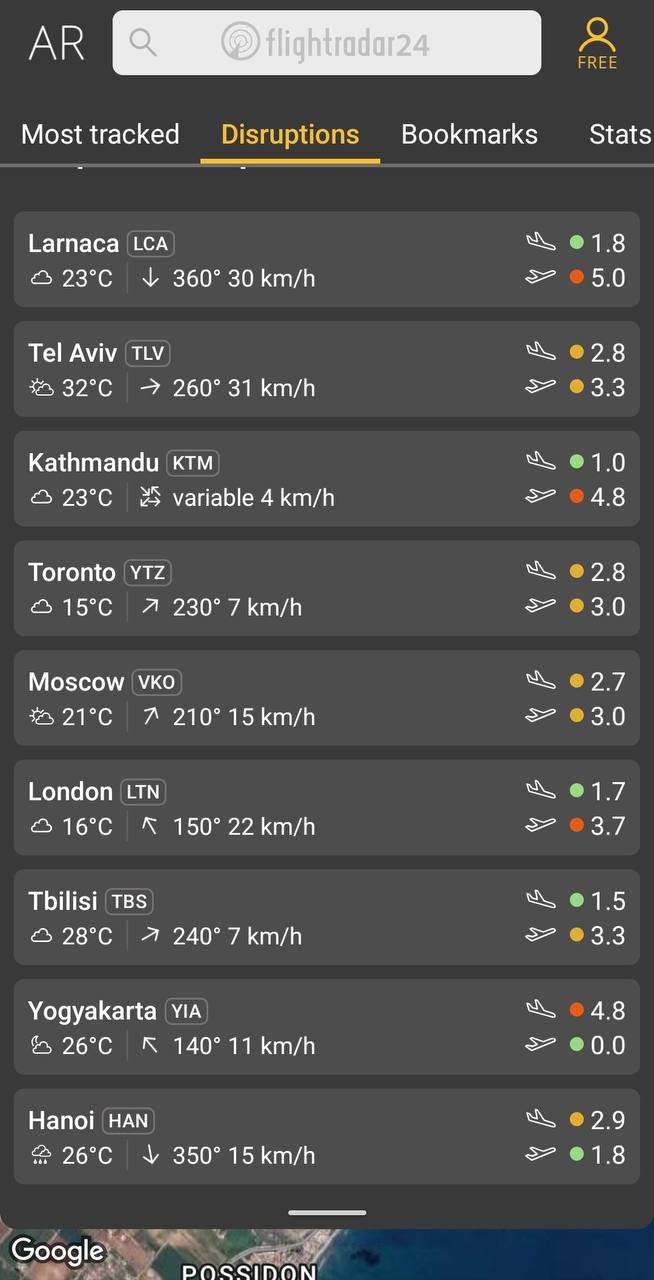
Task: Tap the AR view button
Action: coord(57,43)
